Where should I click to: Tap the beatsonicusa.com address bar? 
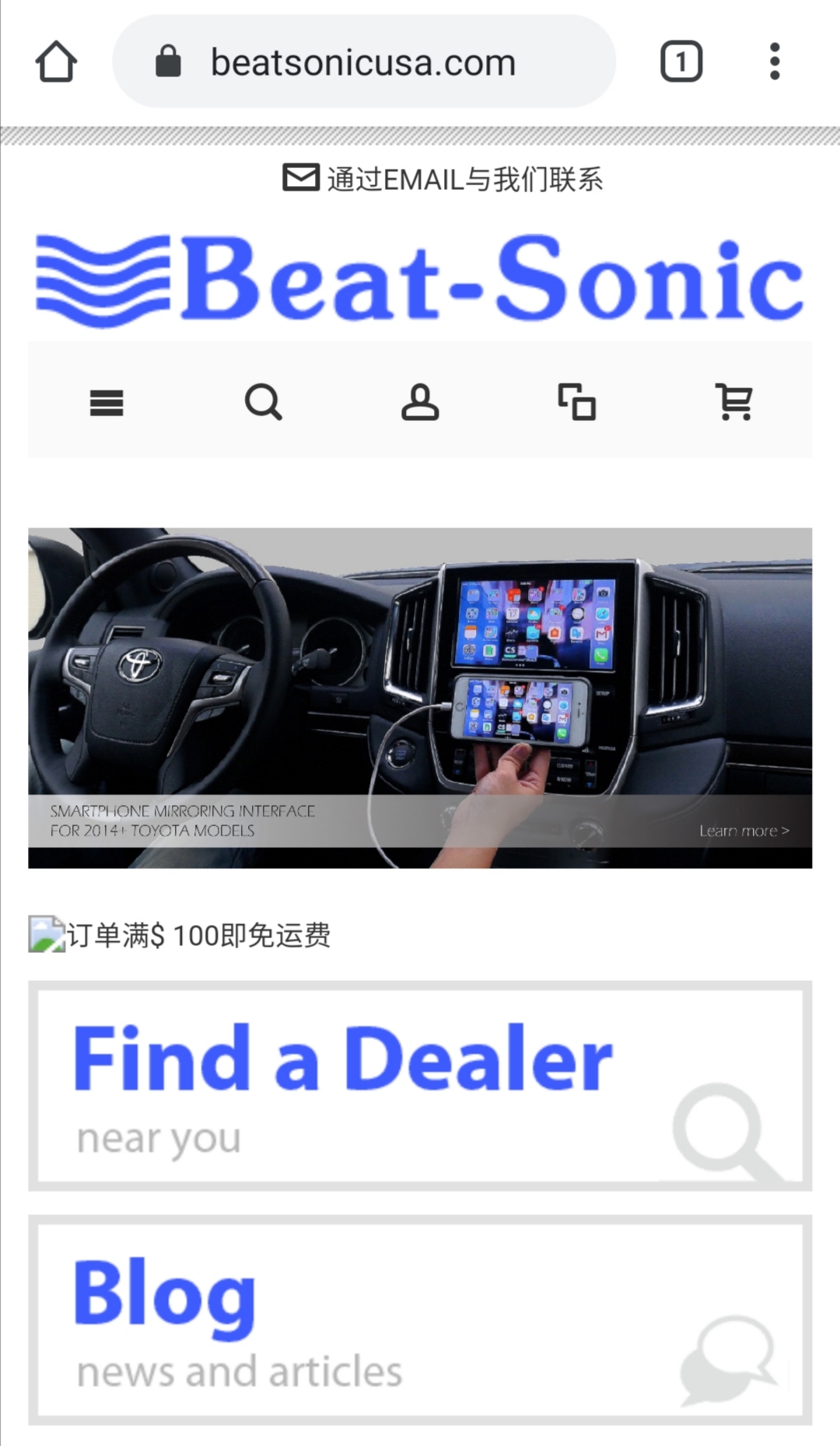click(x=363, y=61)
